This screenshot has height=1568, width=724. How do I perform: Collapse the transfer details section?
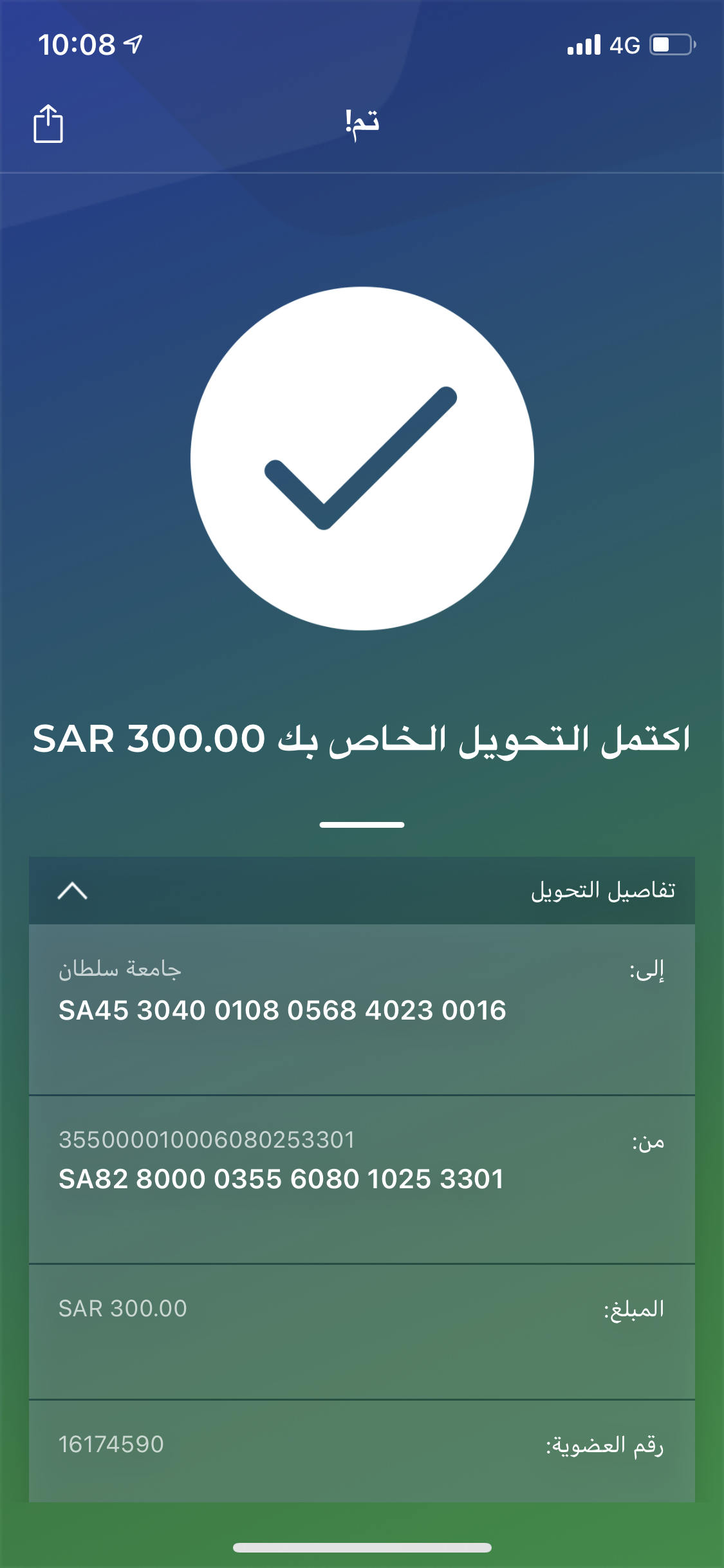click(73, 891)
